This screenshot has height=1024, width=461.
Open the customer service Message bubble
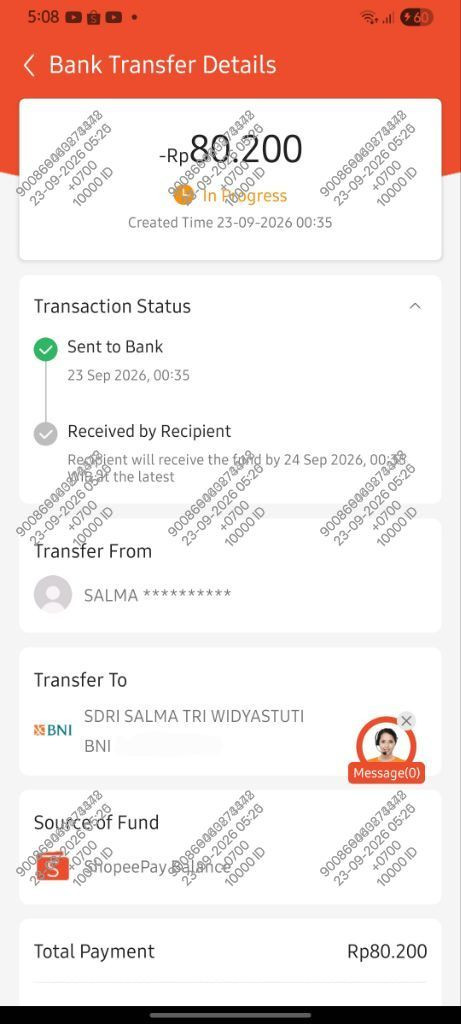click(386, 750)
